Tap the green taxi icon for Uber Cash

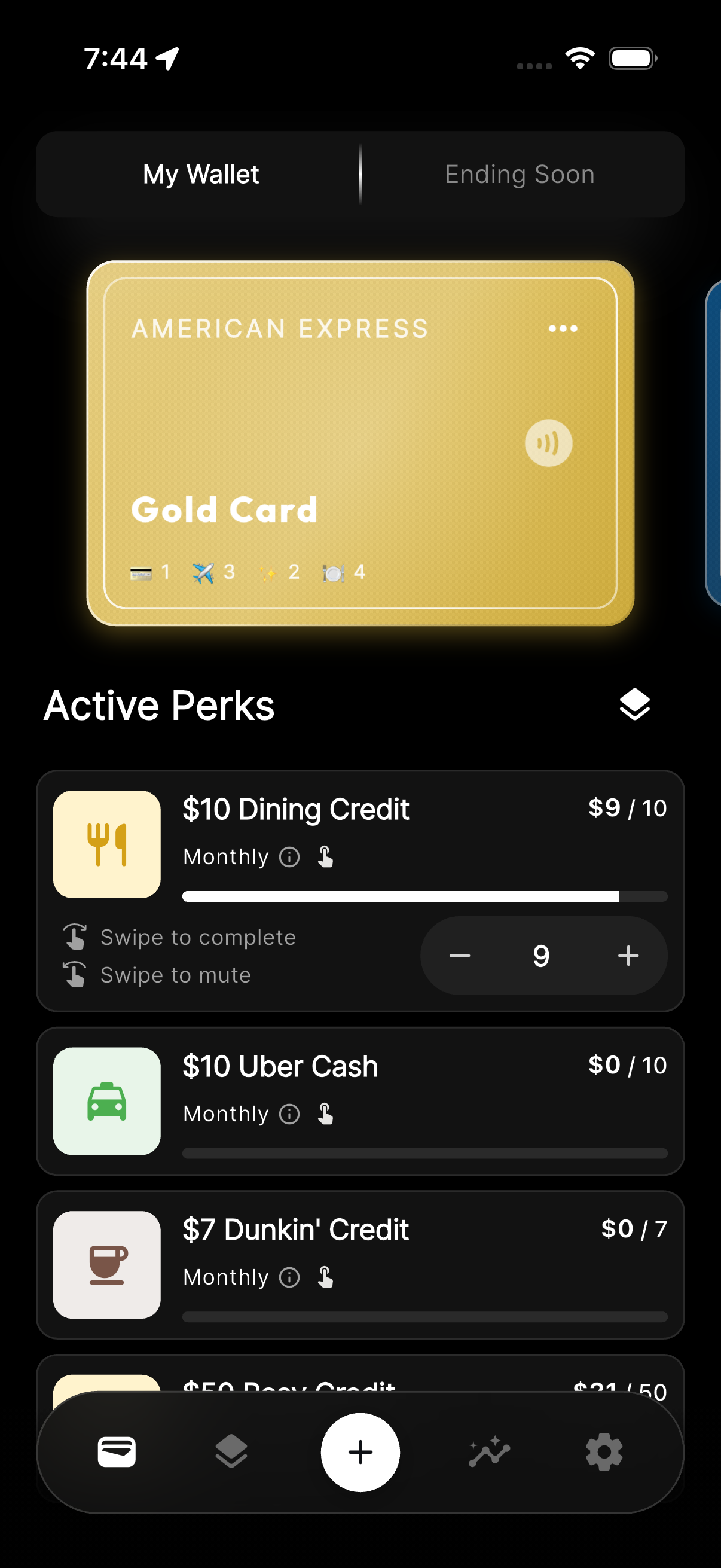point(106,1102)
